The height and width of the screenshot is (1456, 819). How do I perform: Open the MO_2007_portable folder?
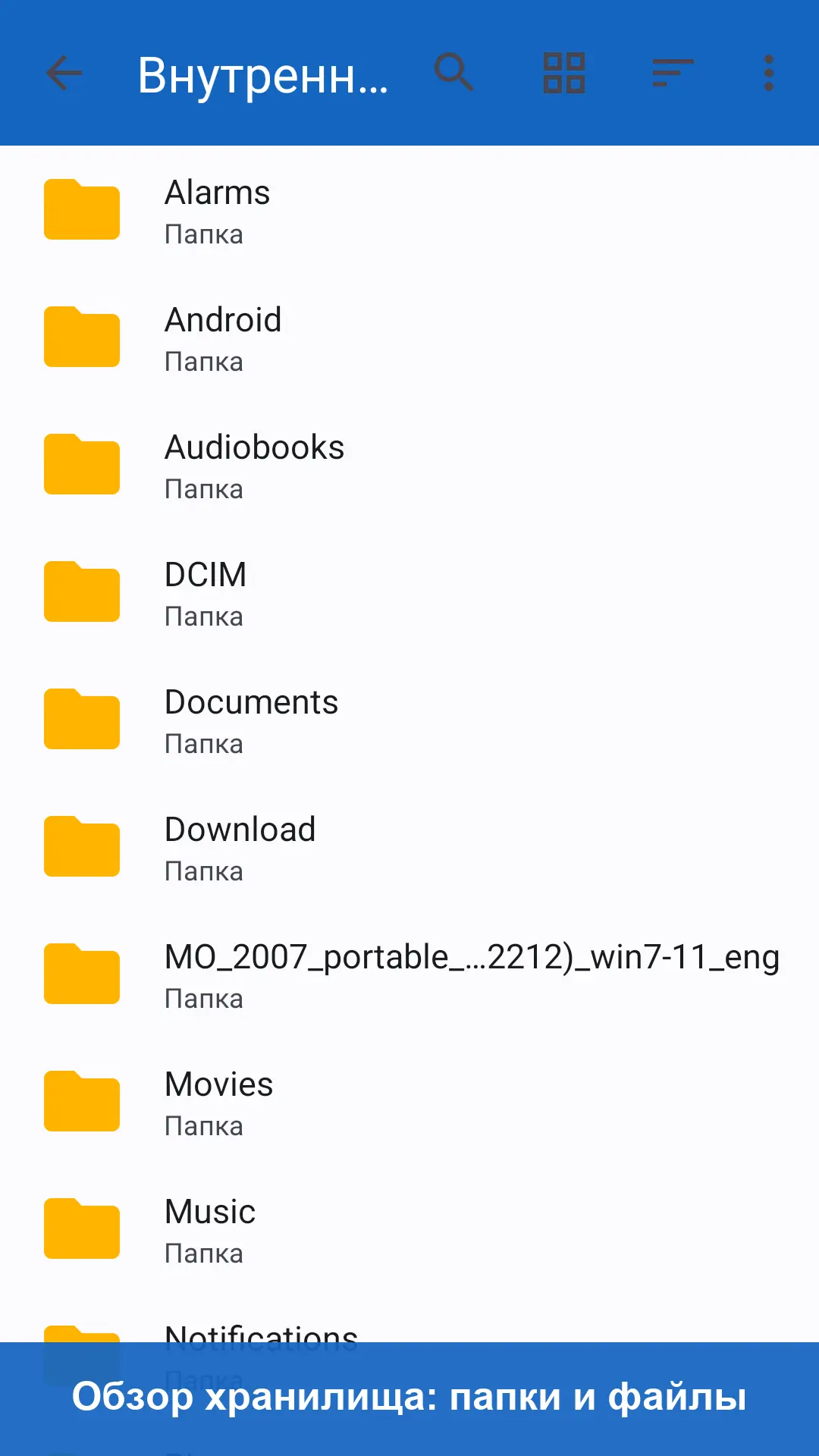pos(409,975)
